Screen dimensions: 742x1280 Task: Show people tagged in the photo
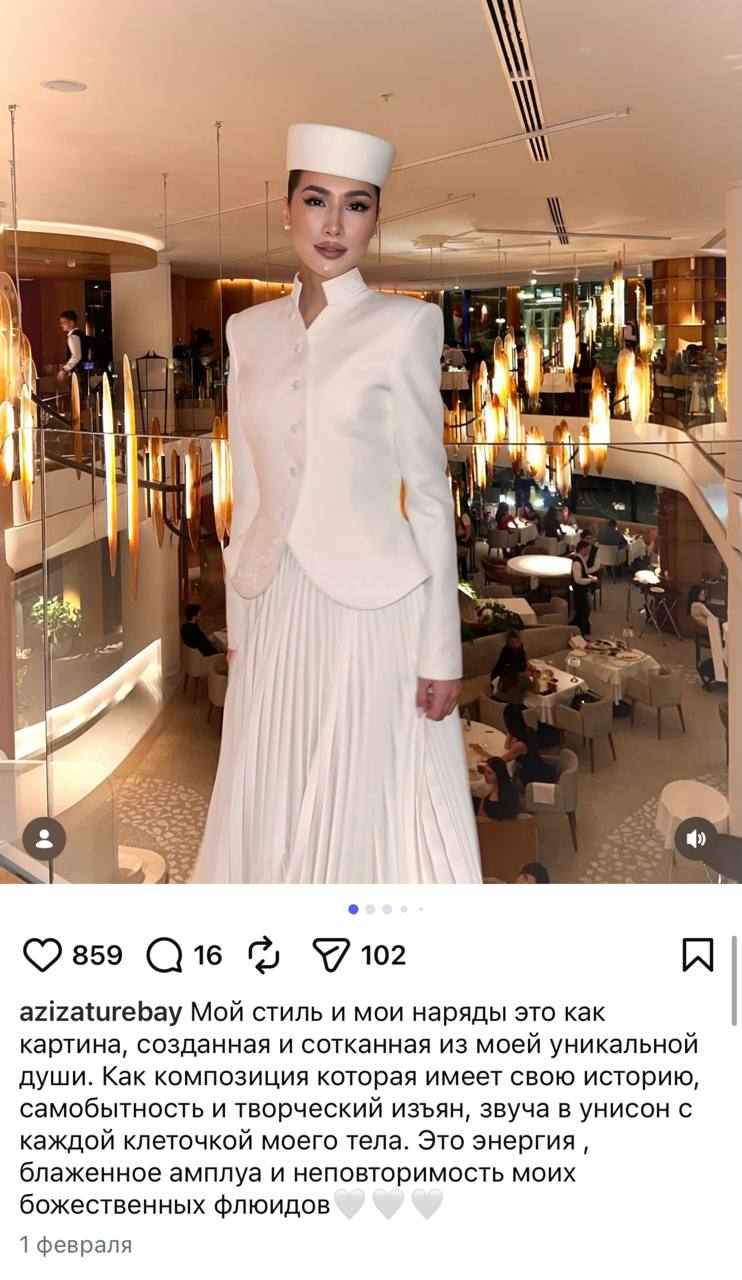pos(44,839)
